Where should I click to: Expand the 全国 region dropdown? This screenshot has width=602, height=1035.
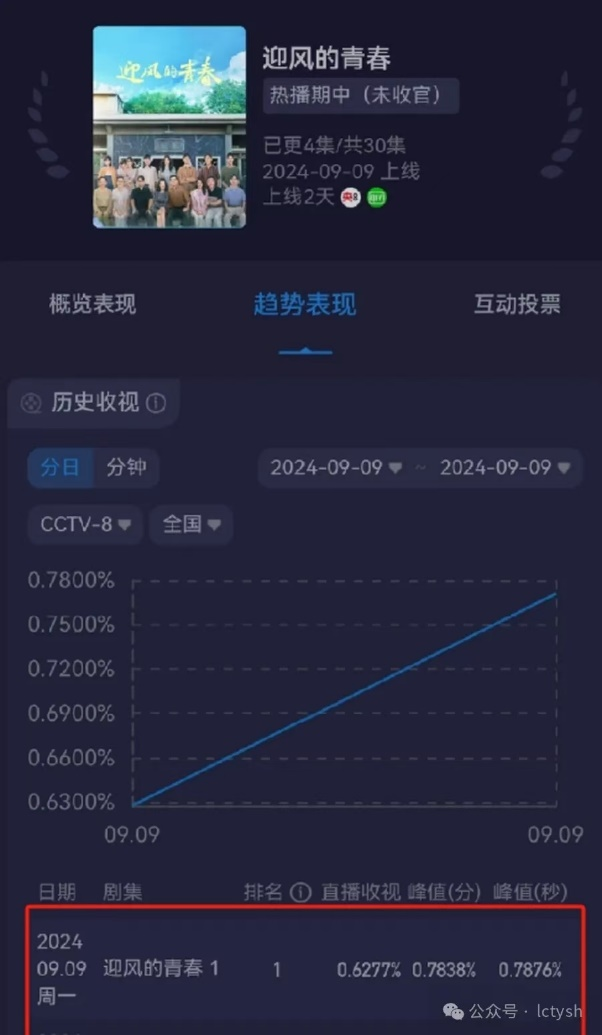click(x=191, y=524)
